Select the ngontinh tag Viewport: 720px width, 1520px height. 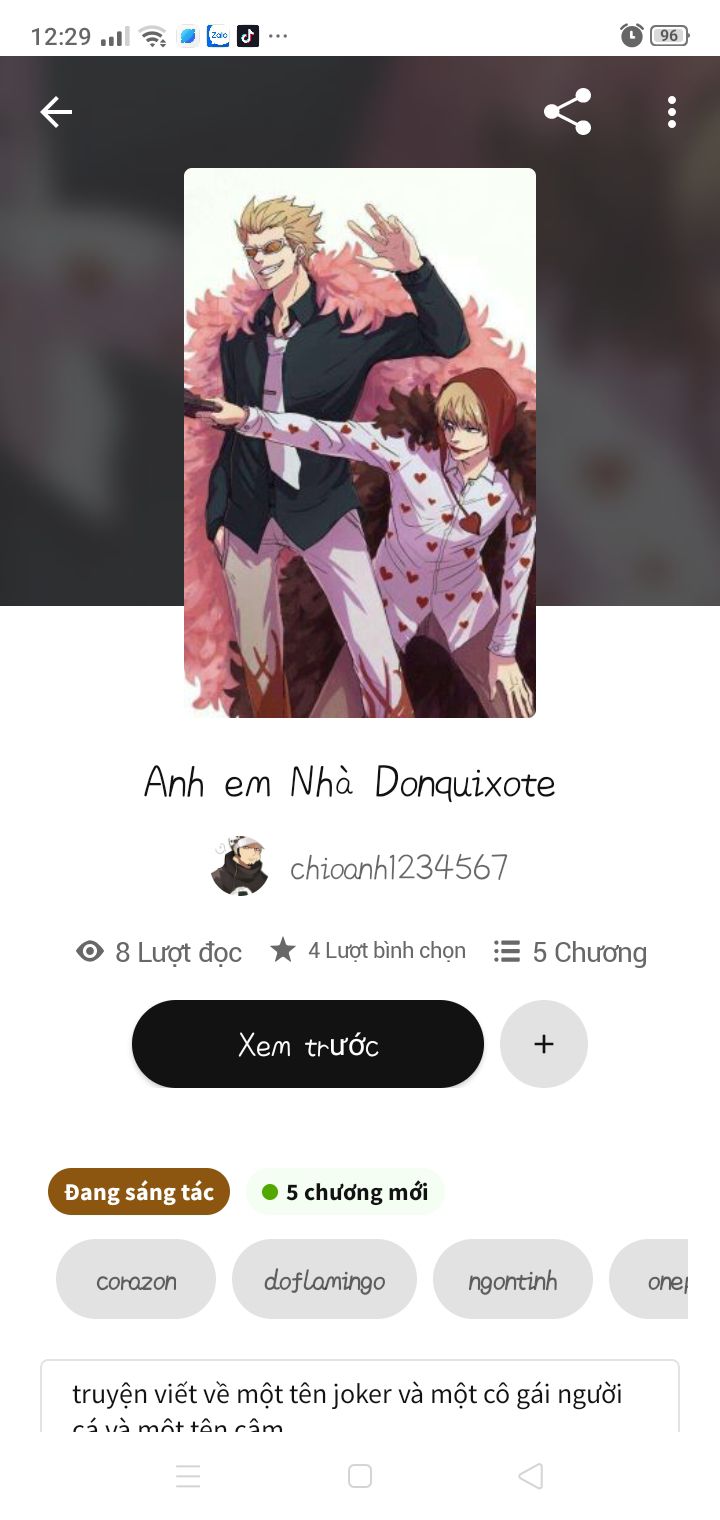tap(512, 1280)
